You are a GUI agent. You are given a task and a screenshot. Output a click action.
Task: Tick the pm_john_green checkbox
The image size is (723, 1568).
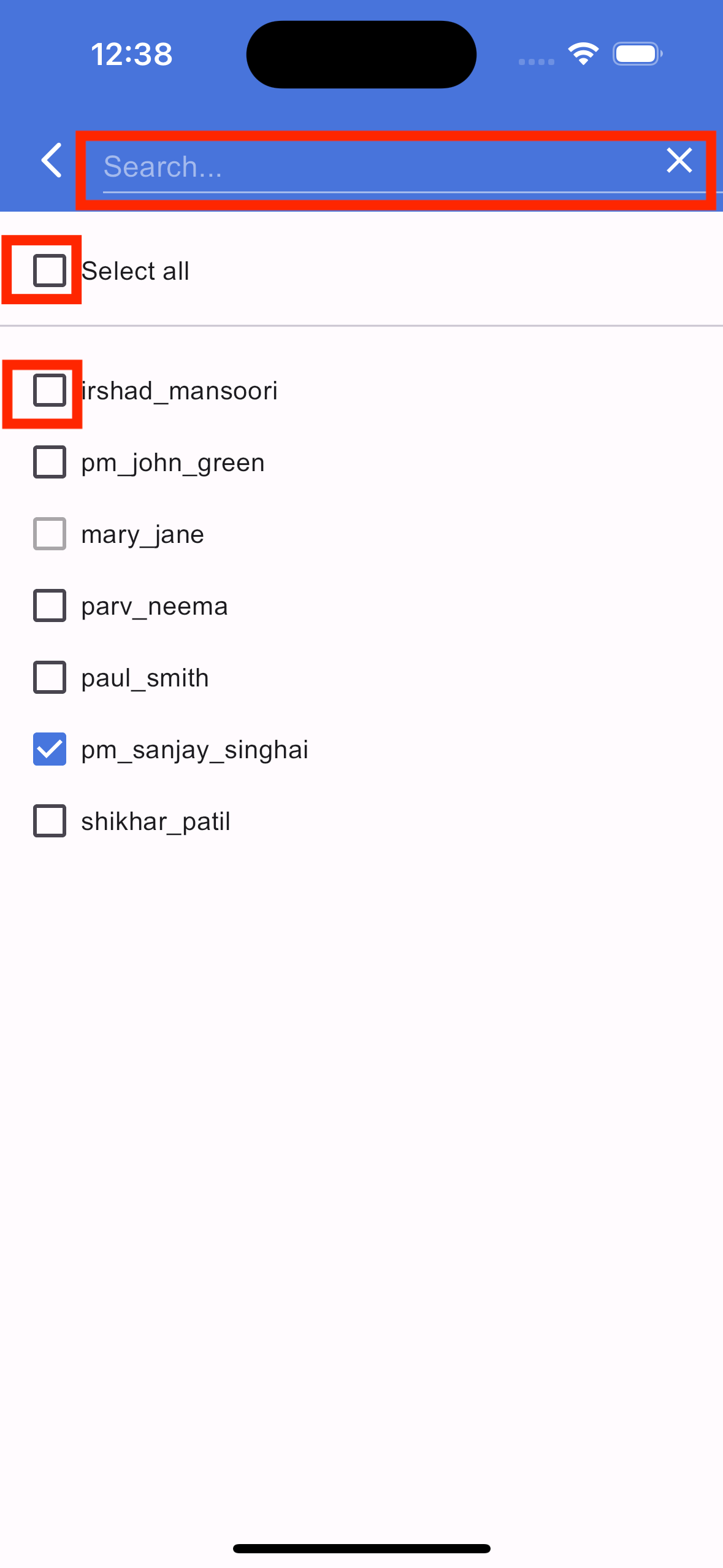point(50,462)
